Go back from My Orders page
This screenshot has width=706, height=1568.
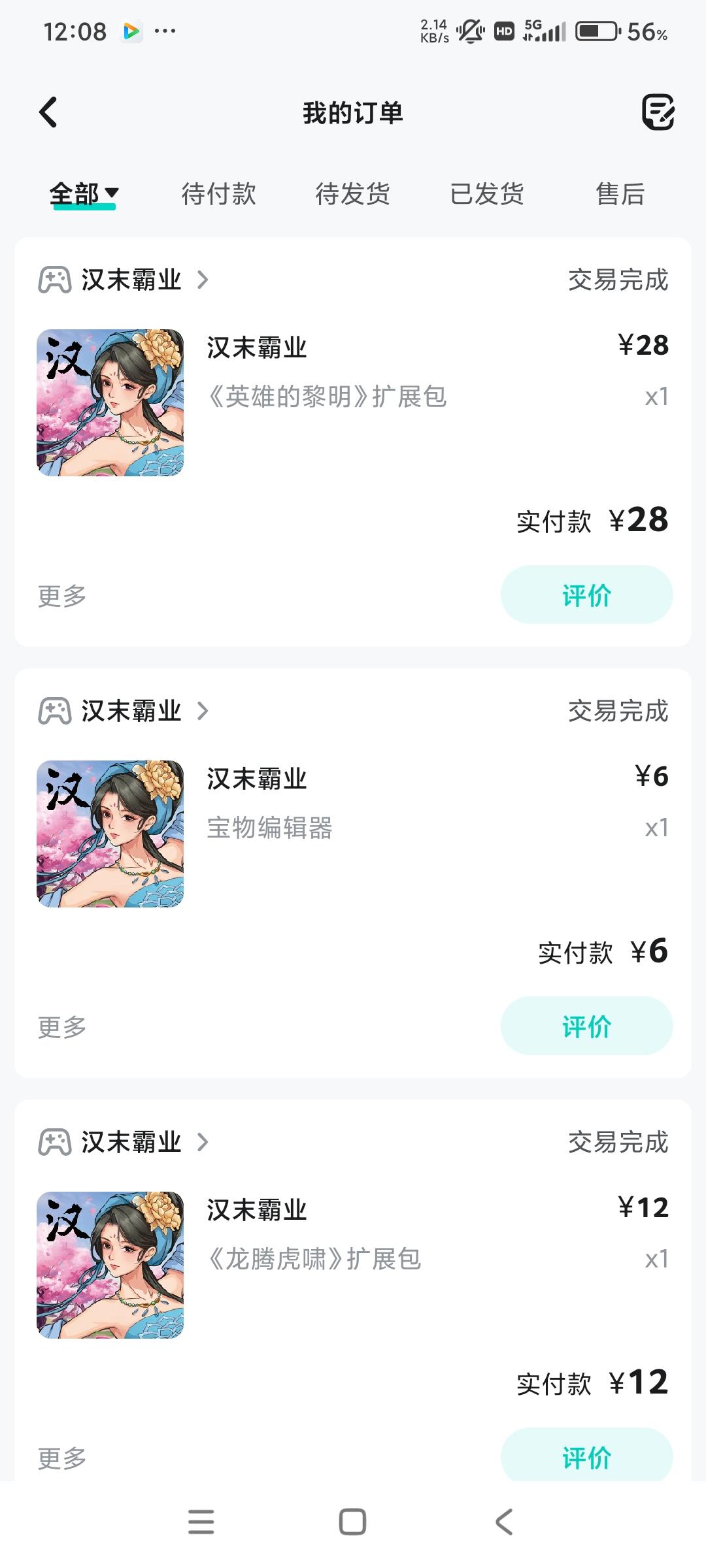[x=48, y=112]
